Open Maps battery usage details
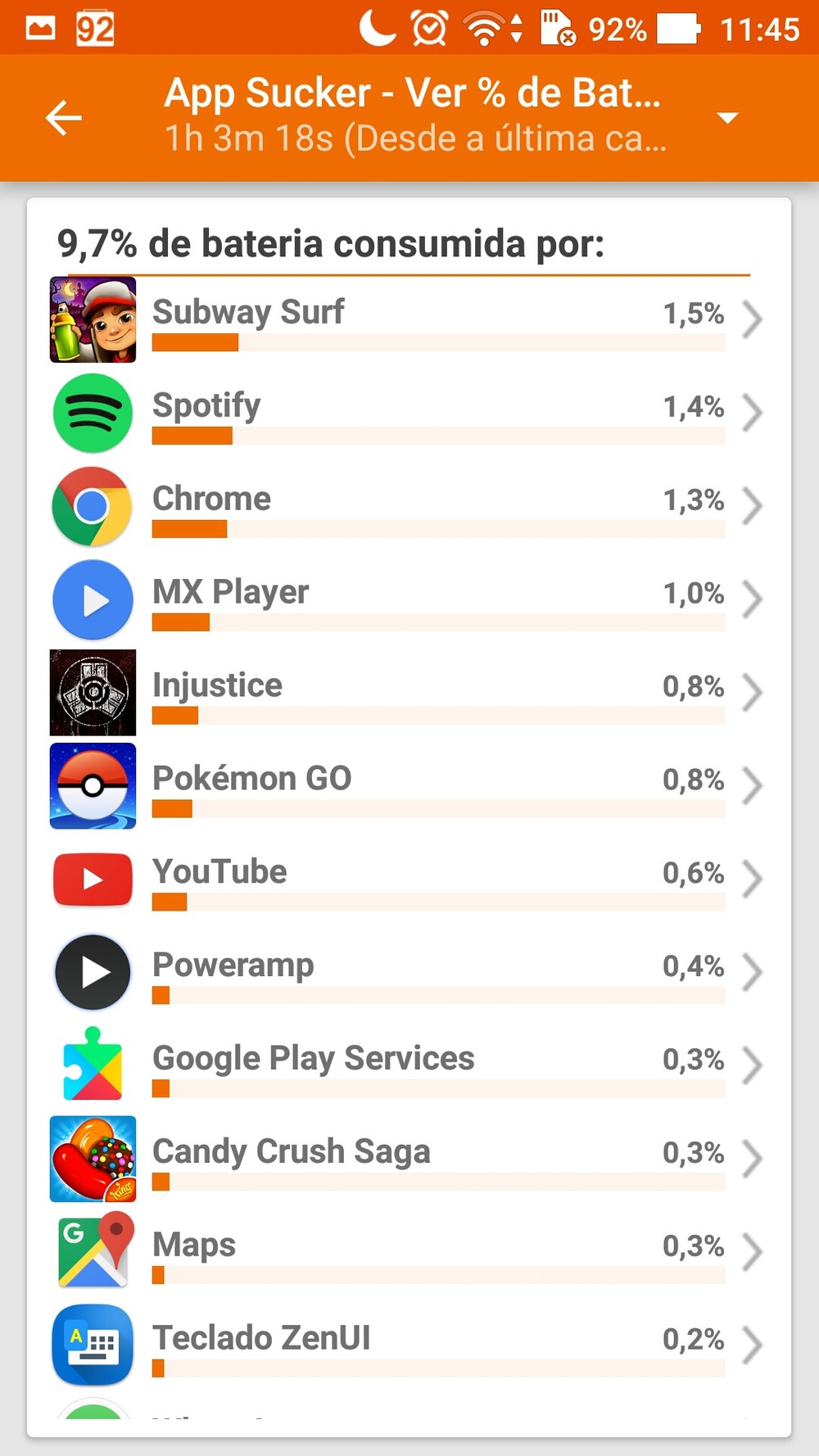This screenshot has width=819, height=1456. pos(409,1253)
